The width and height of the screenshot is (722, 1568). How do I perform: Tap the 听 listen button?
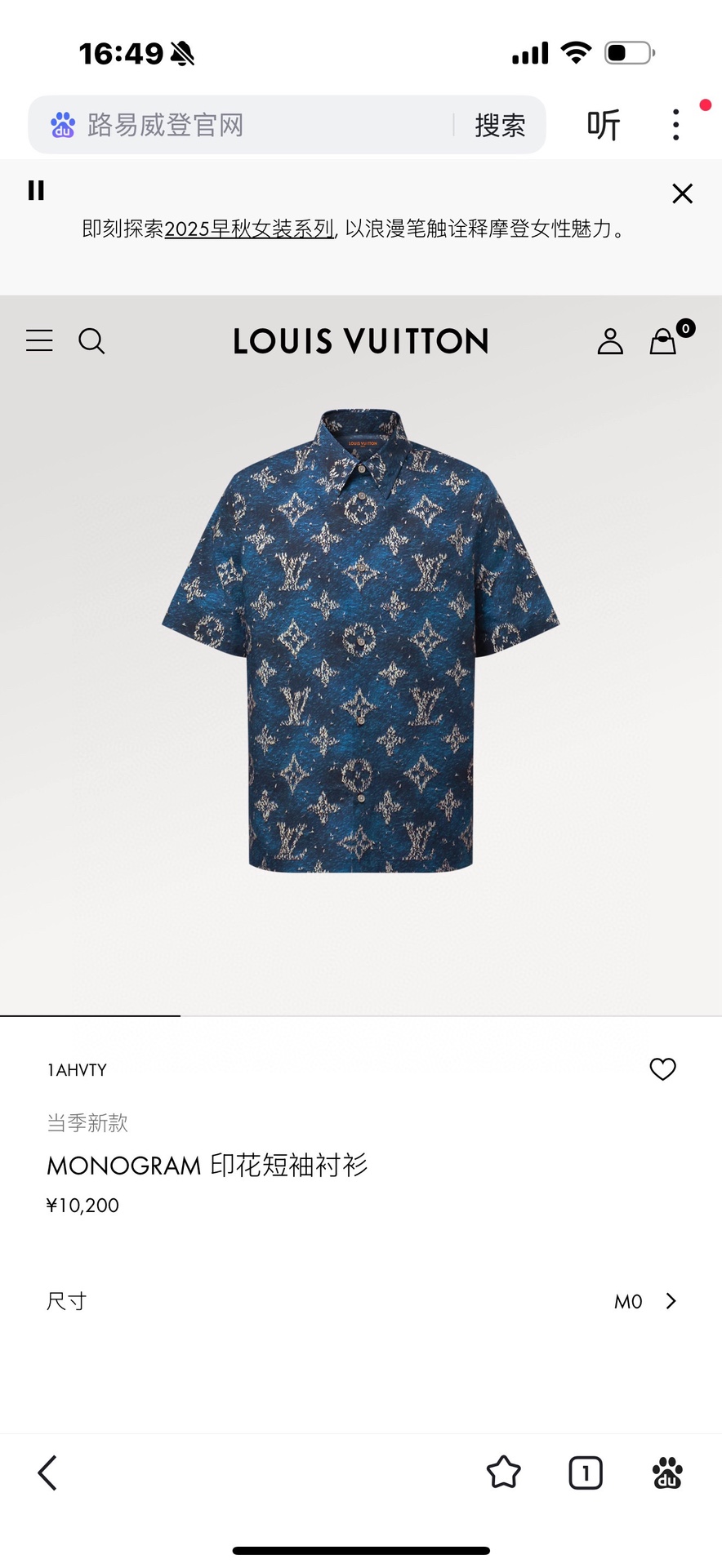point(604,125)
